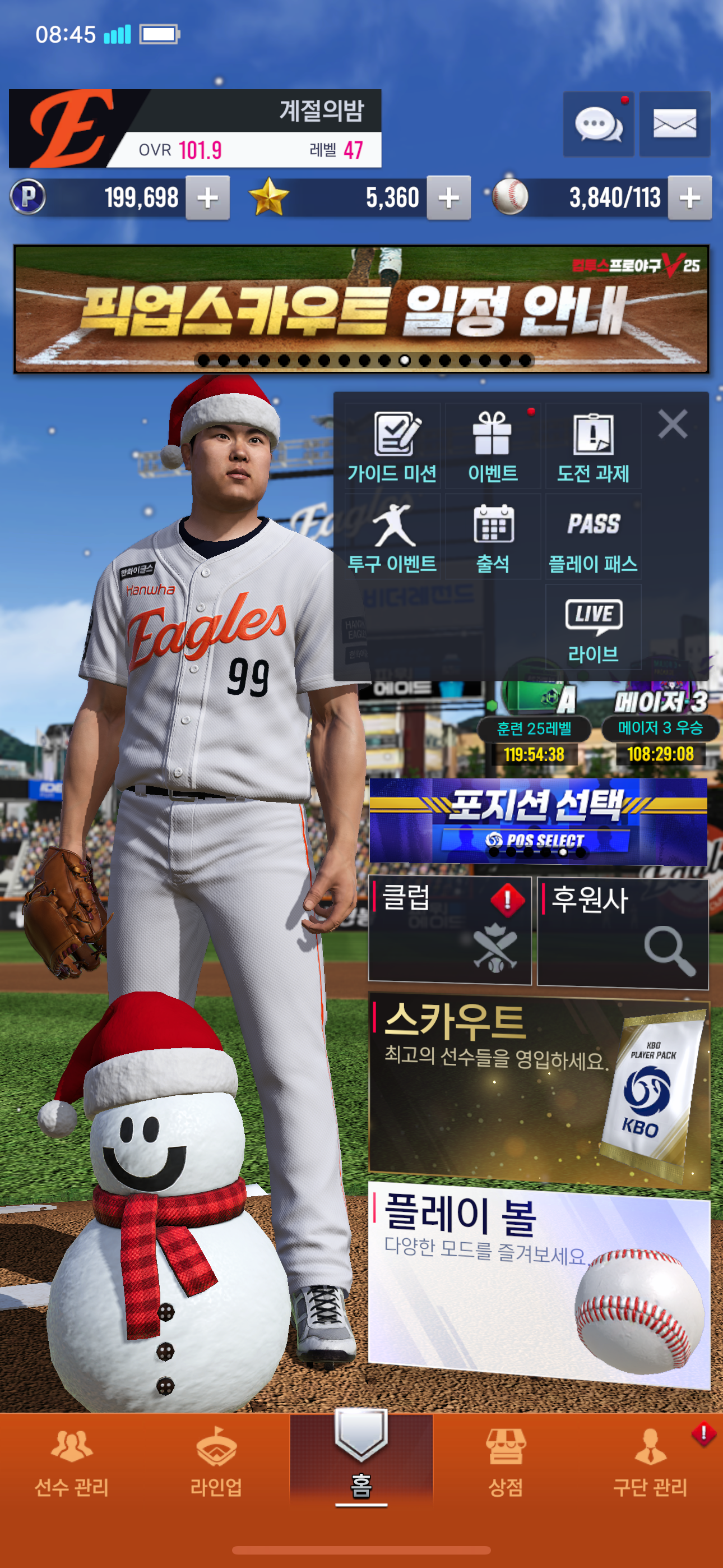Open the 포지션 선택 banner
Screen dimensions: 723x1568
click(x=538, y=820)
